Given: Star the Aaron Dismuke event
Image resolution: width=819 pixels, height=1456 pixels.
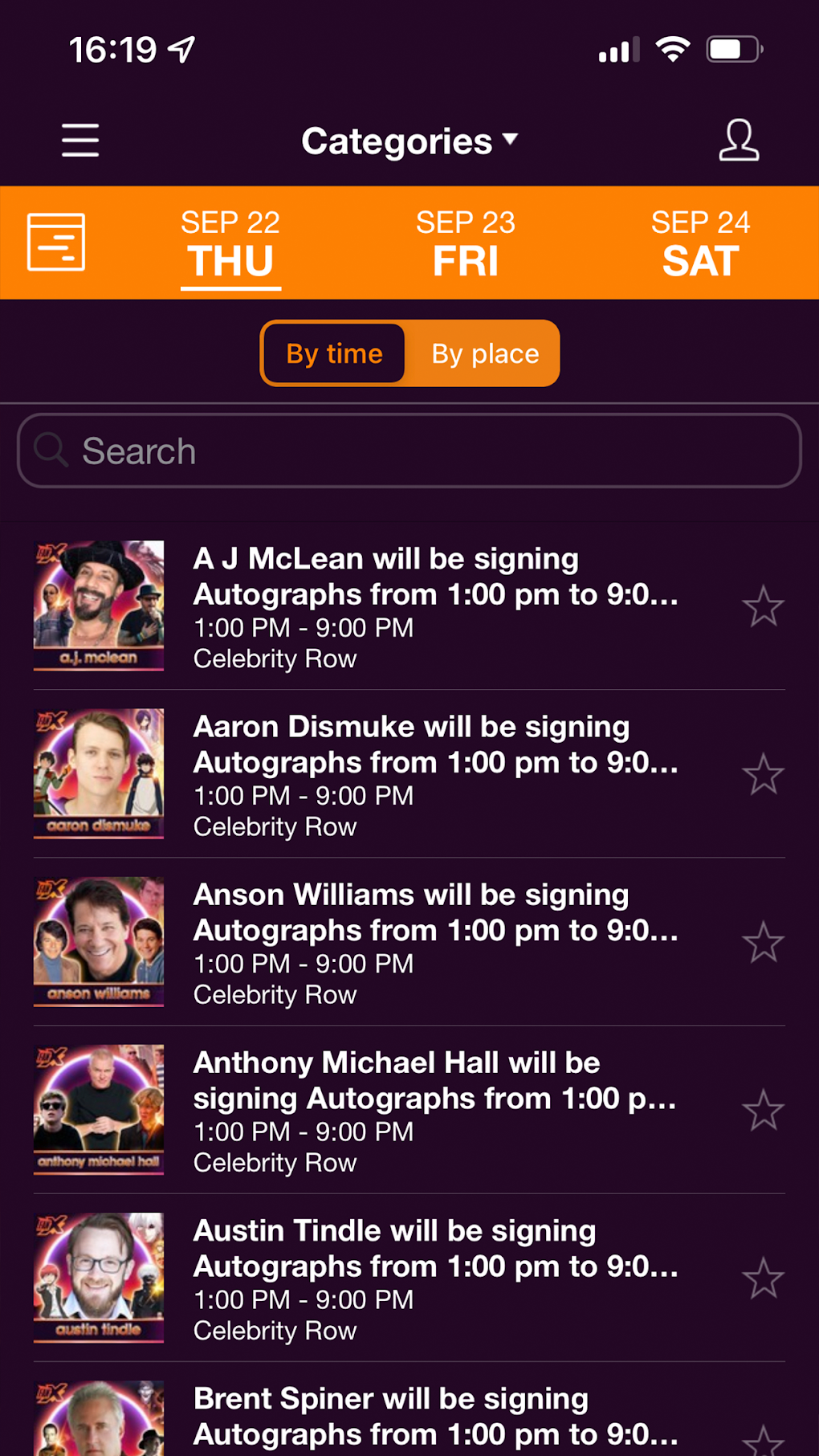Looking at the screenshot, I should pyautogui.click(x=763, y=775).
